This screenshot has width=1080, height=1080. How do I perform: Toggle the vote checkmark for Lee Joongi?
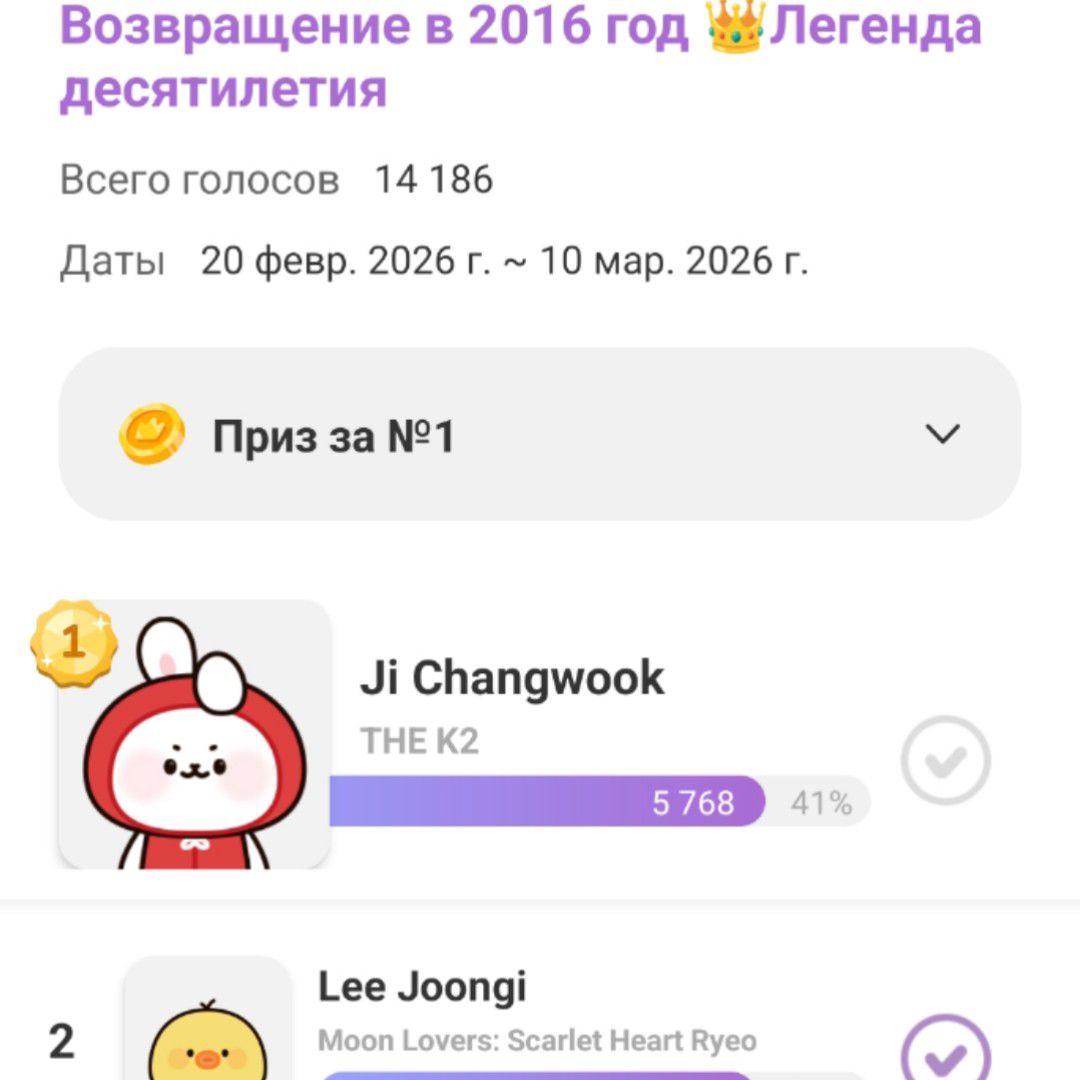pos(945,1052)
